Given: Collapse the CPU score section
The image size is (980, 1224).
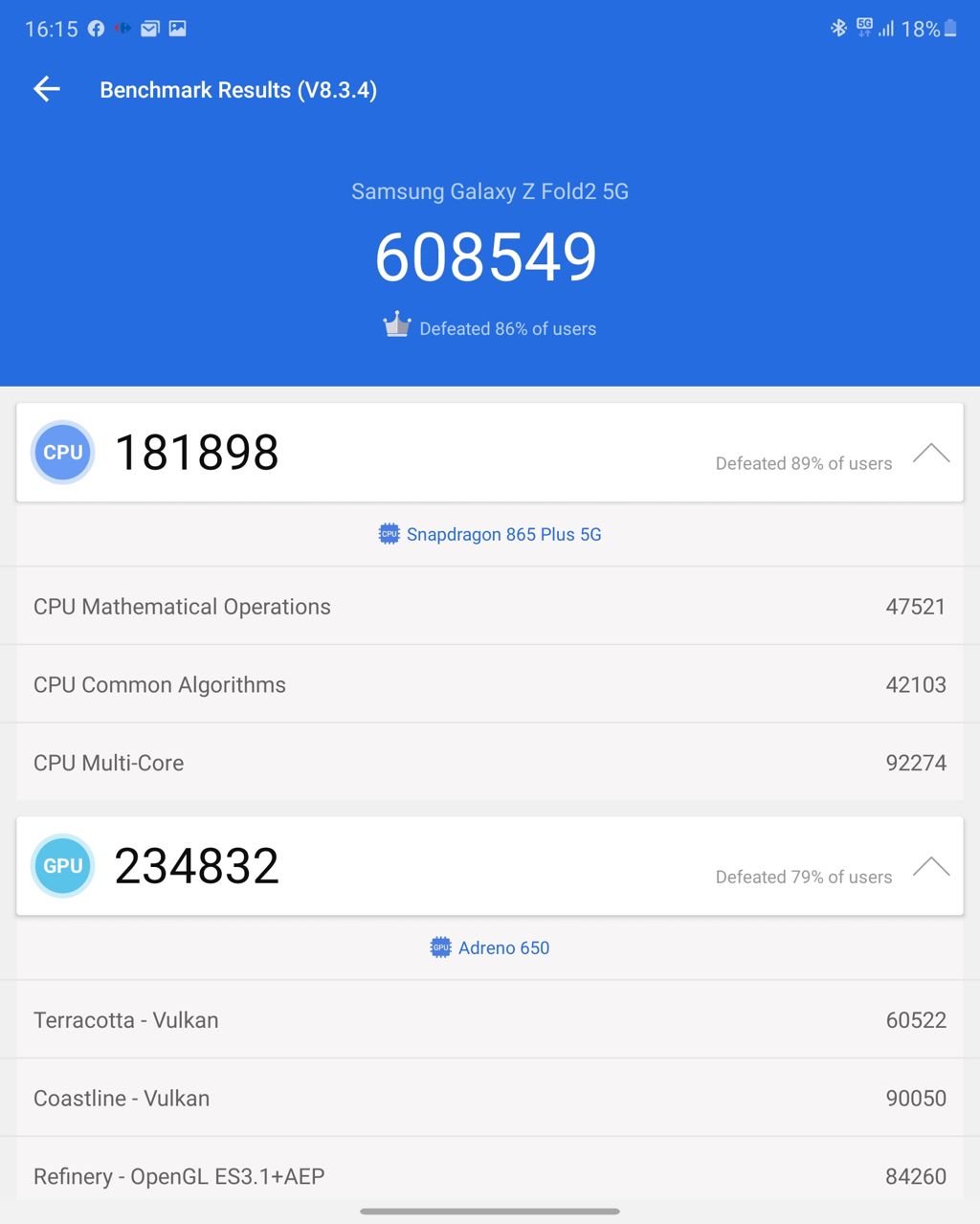Looking at the screenshot, I should pyautogui.click(x=930, y=454).
